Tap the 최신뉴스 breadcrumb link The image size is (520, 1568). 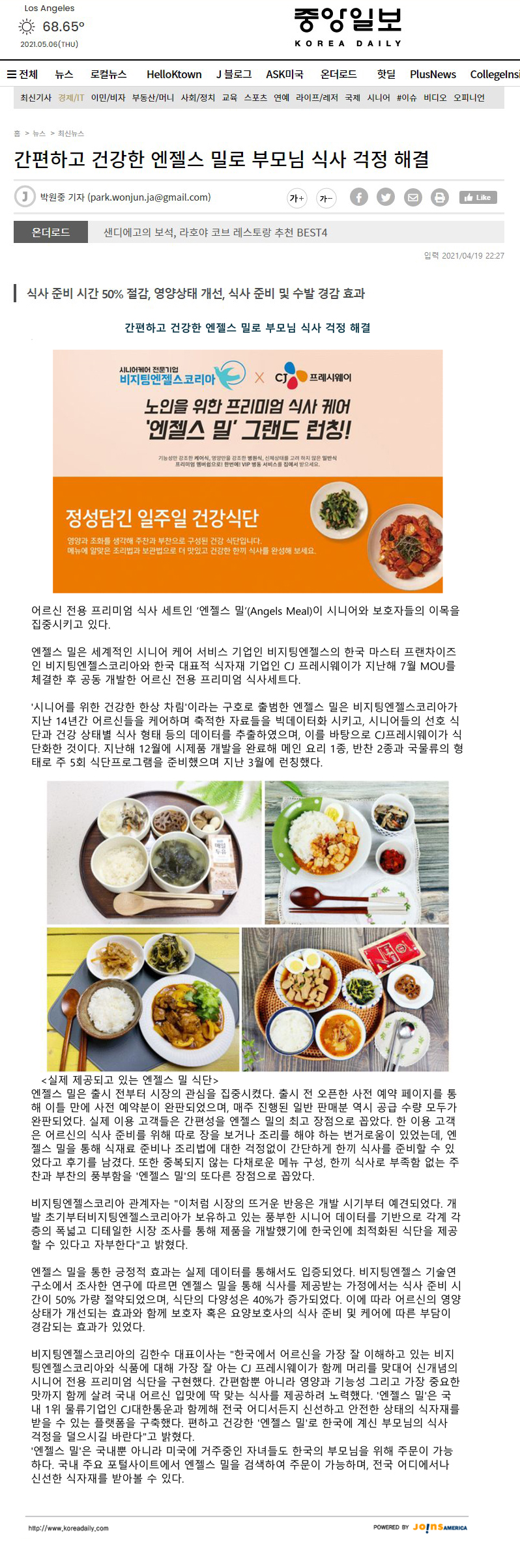[71, 134]
